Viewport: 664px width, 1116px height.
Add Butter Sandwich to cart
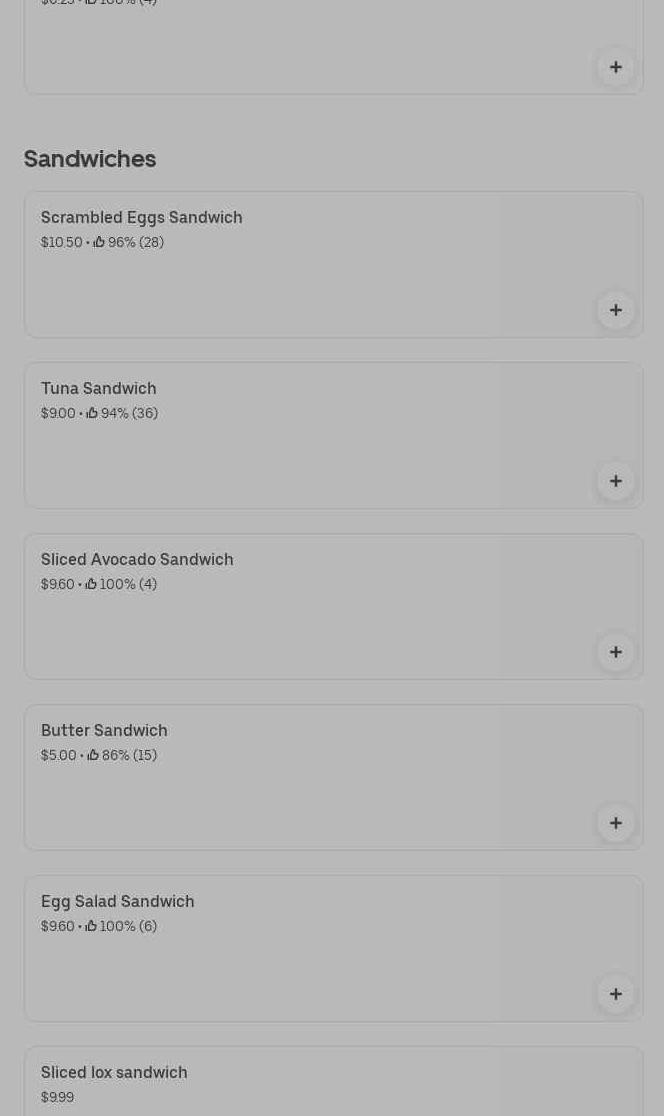[615, 823]
